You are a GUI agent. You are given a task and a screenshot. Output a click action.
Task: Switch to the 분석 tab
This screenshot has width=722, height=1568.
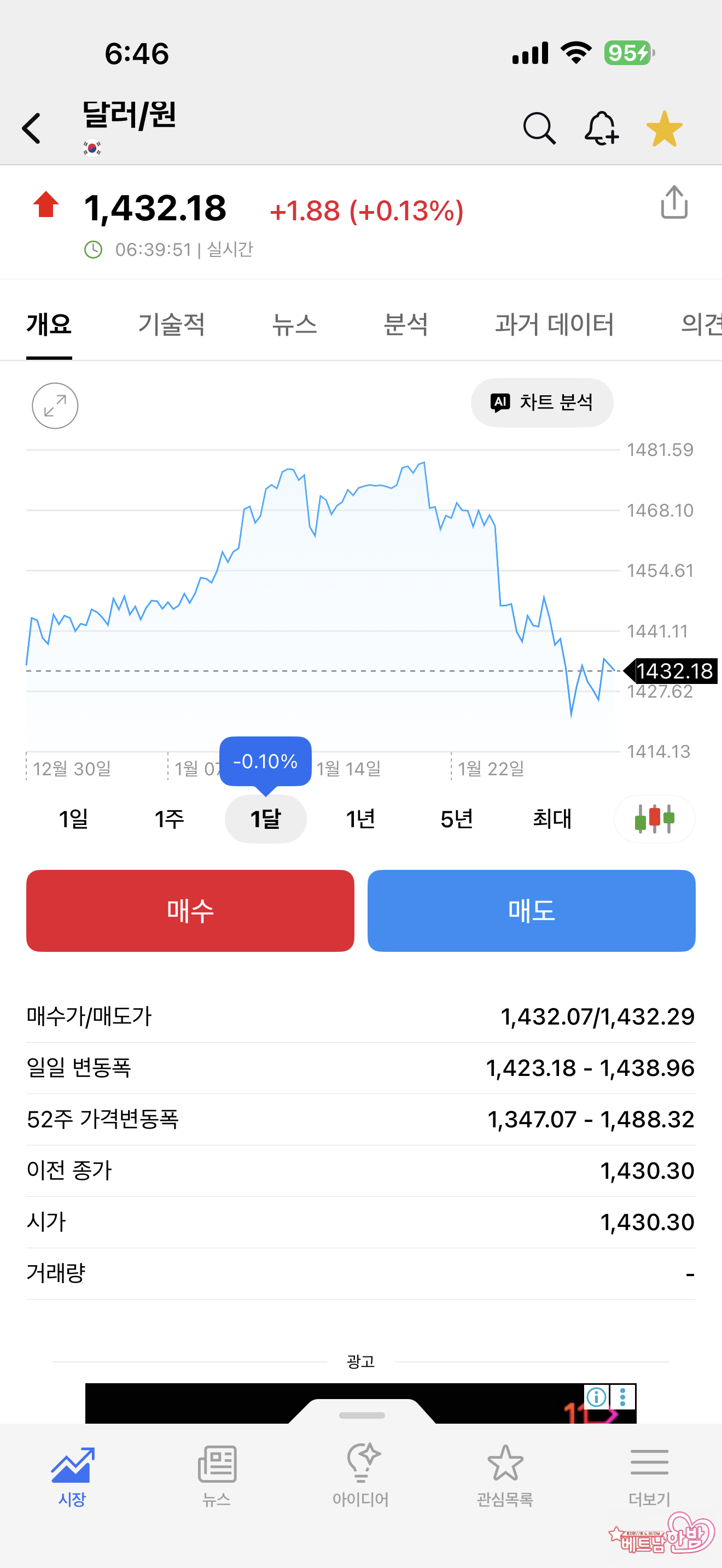(406, 324)
